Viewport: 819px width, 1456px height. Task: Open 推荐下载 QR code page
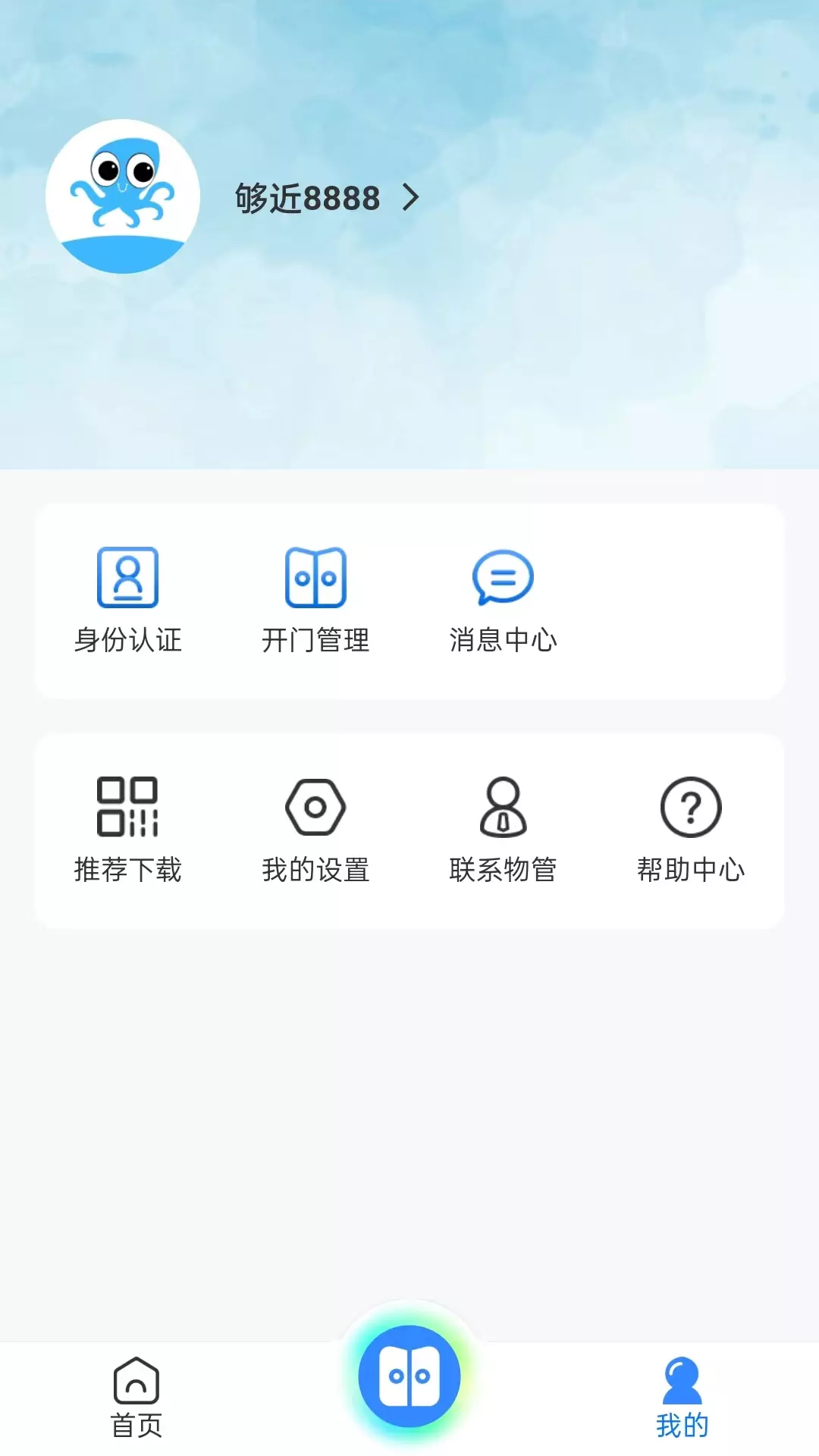[x=127, y=830]
